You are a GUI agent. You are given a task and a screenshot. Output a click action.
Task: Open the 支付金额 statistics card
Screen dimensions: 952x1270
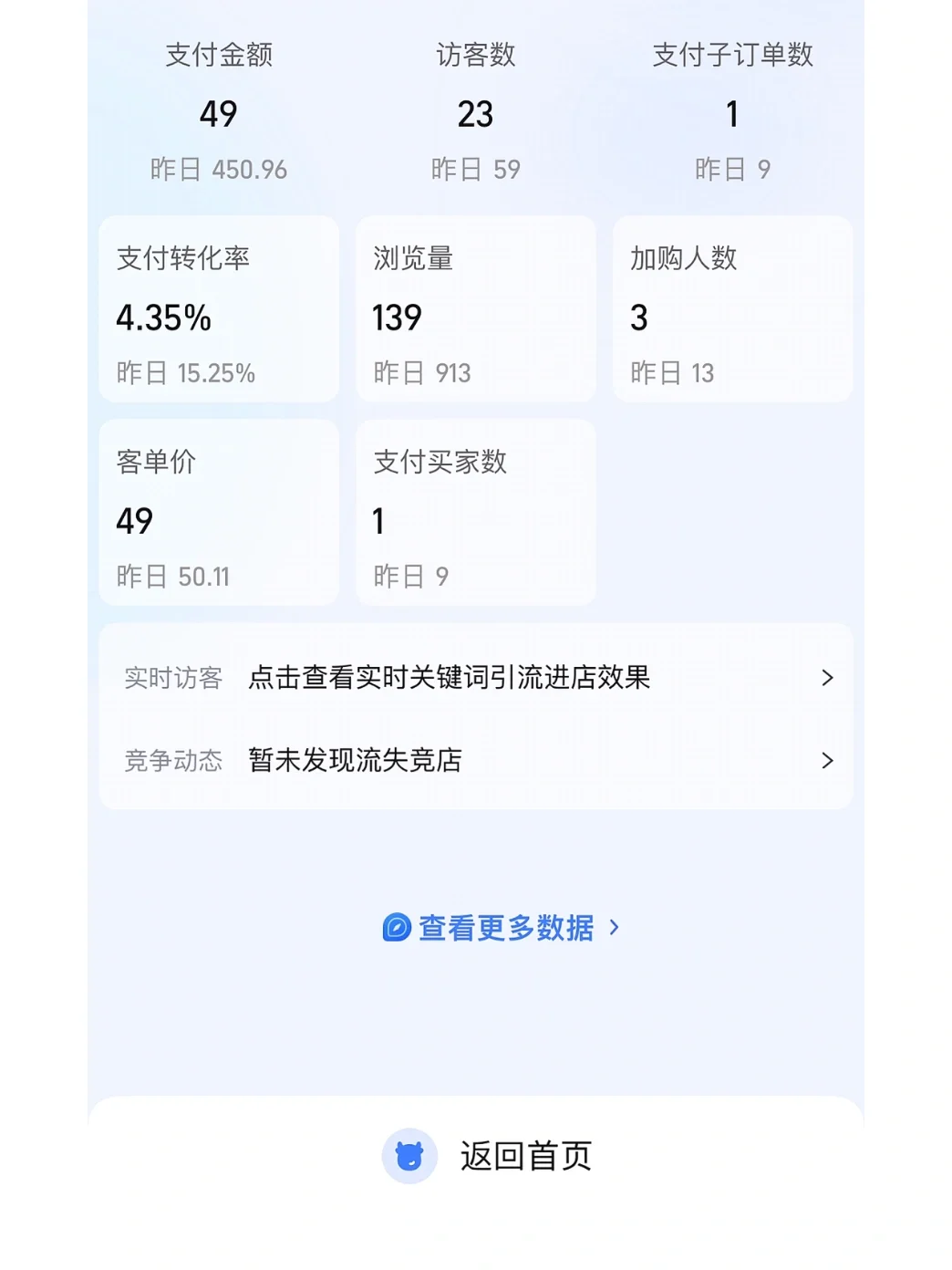pos(218,109)
